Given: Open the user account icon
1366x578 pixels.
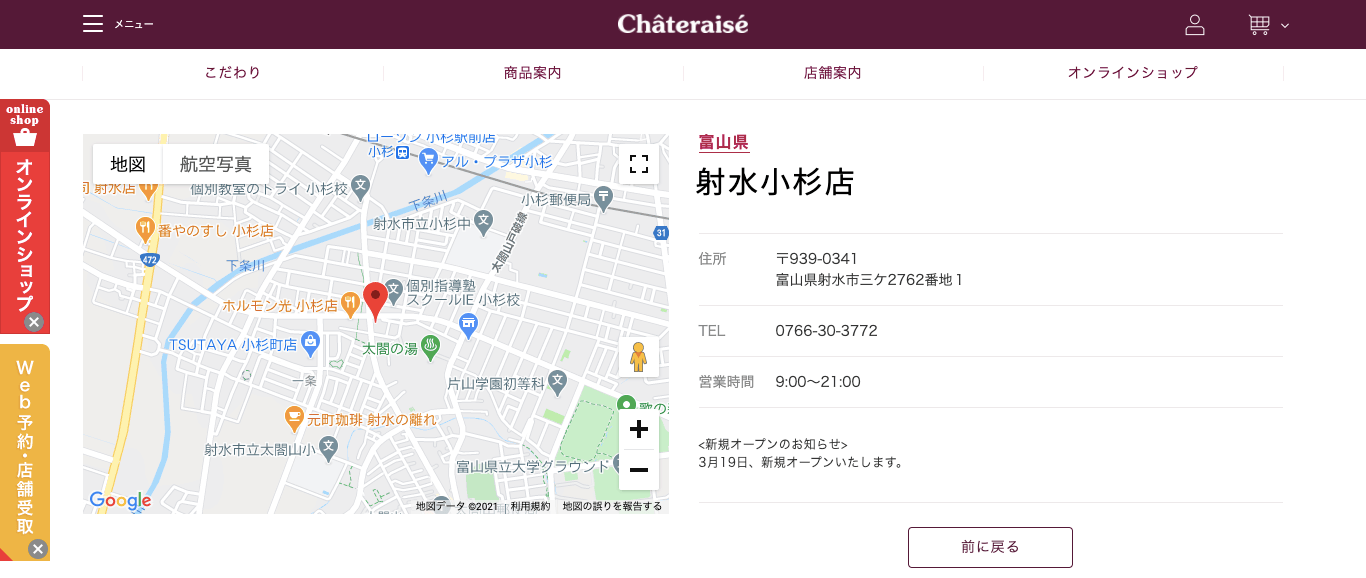Looking at the screenshot, I should [1194, 25].
